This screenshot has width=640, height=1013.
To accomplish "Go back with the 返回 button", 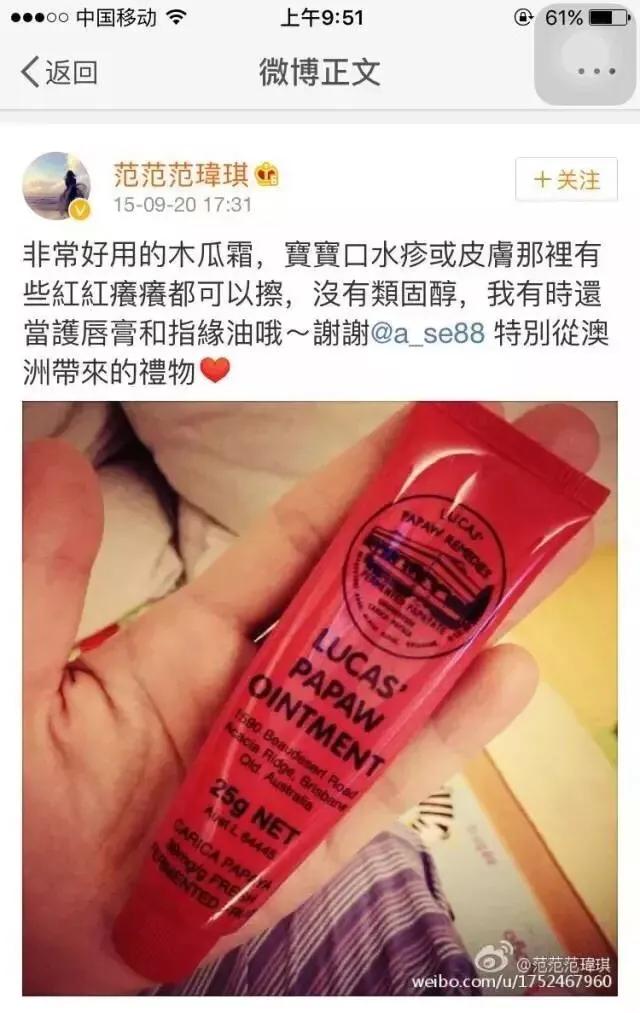I will point(58,72).
